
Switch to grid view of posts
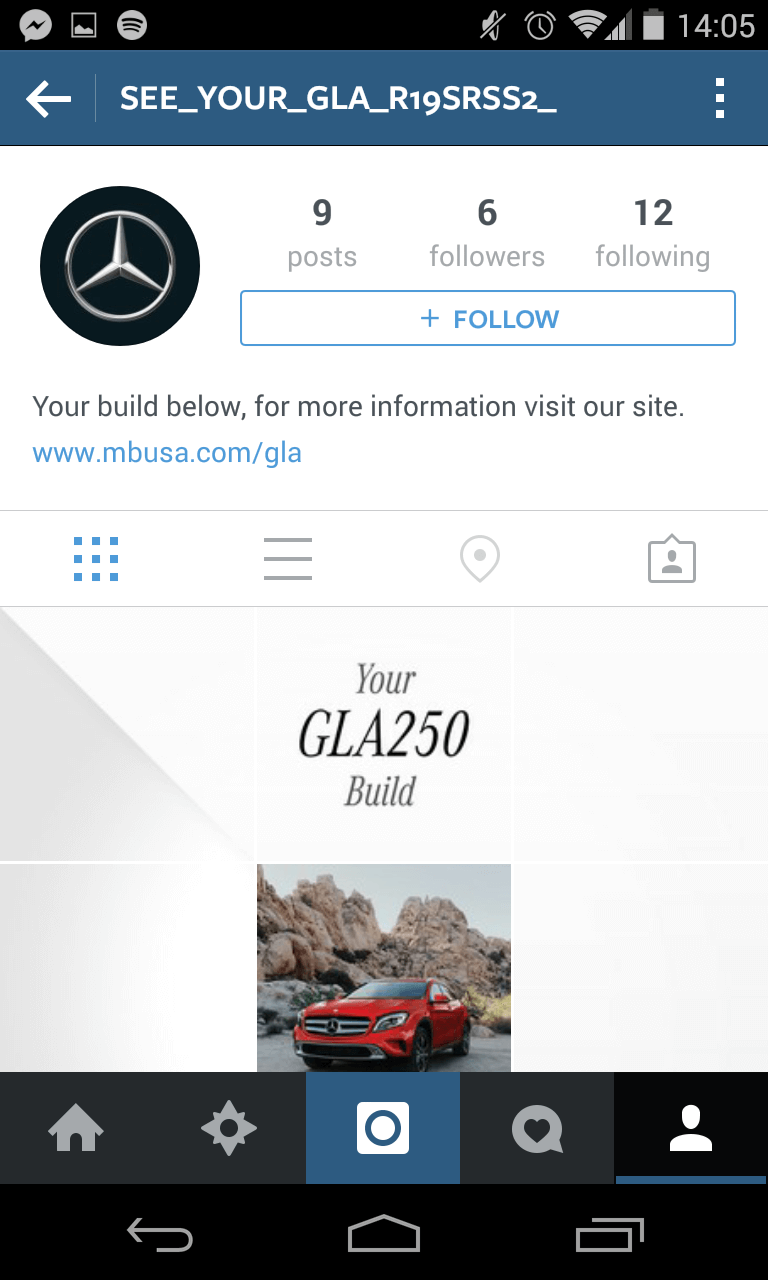click(96, 559)
